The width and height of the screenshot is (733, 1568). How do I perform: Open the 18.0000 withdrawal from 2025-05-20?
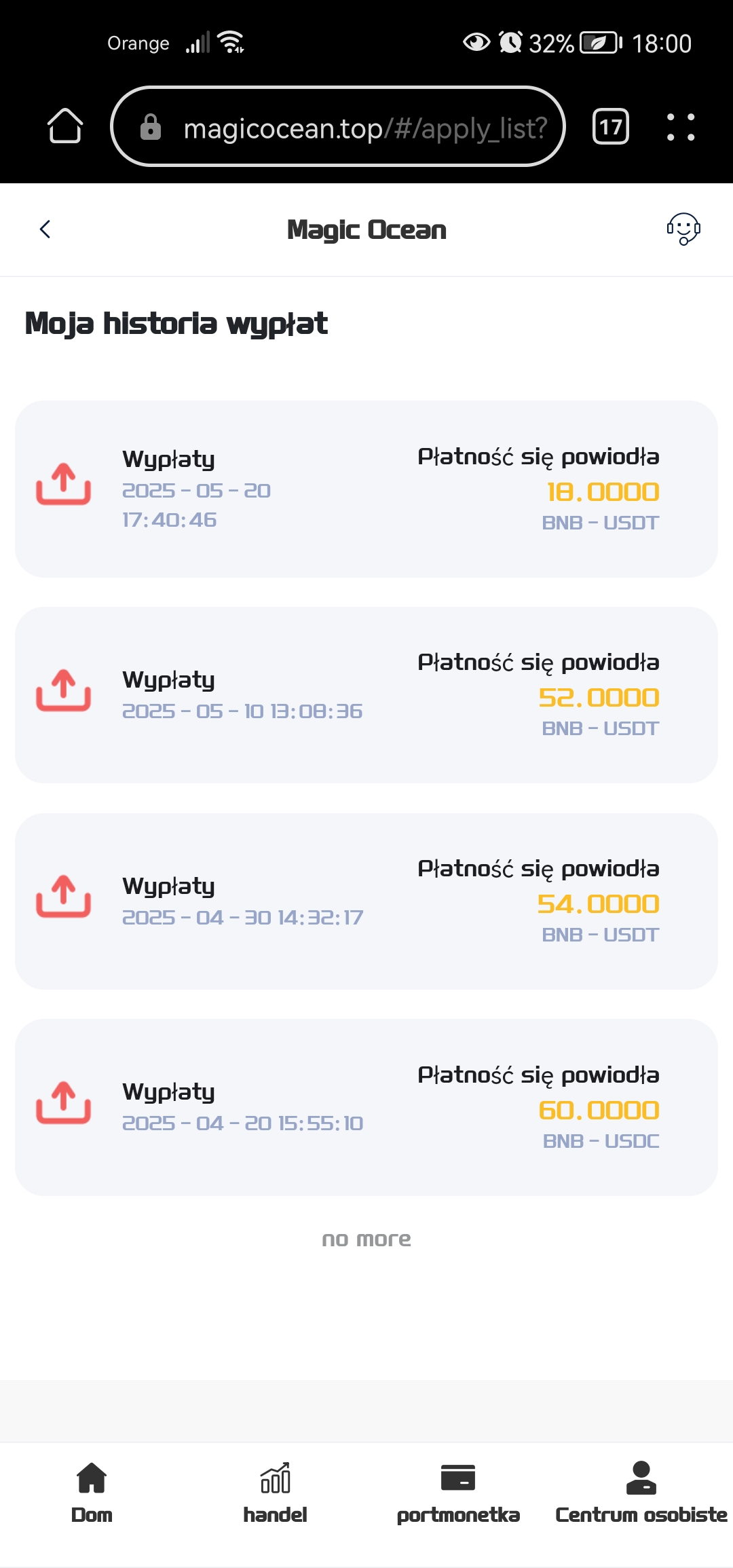click(x=366, y=489)
